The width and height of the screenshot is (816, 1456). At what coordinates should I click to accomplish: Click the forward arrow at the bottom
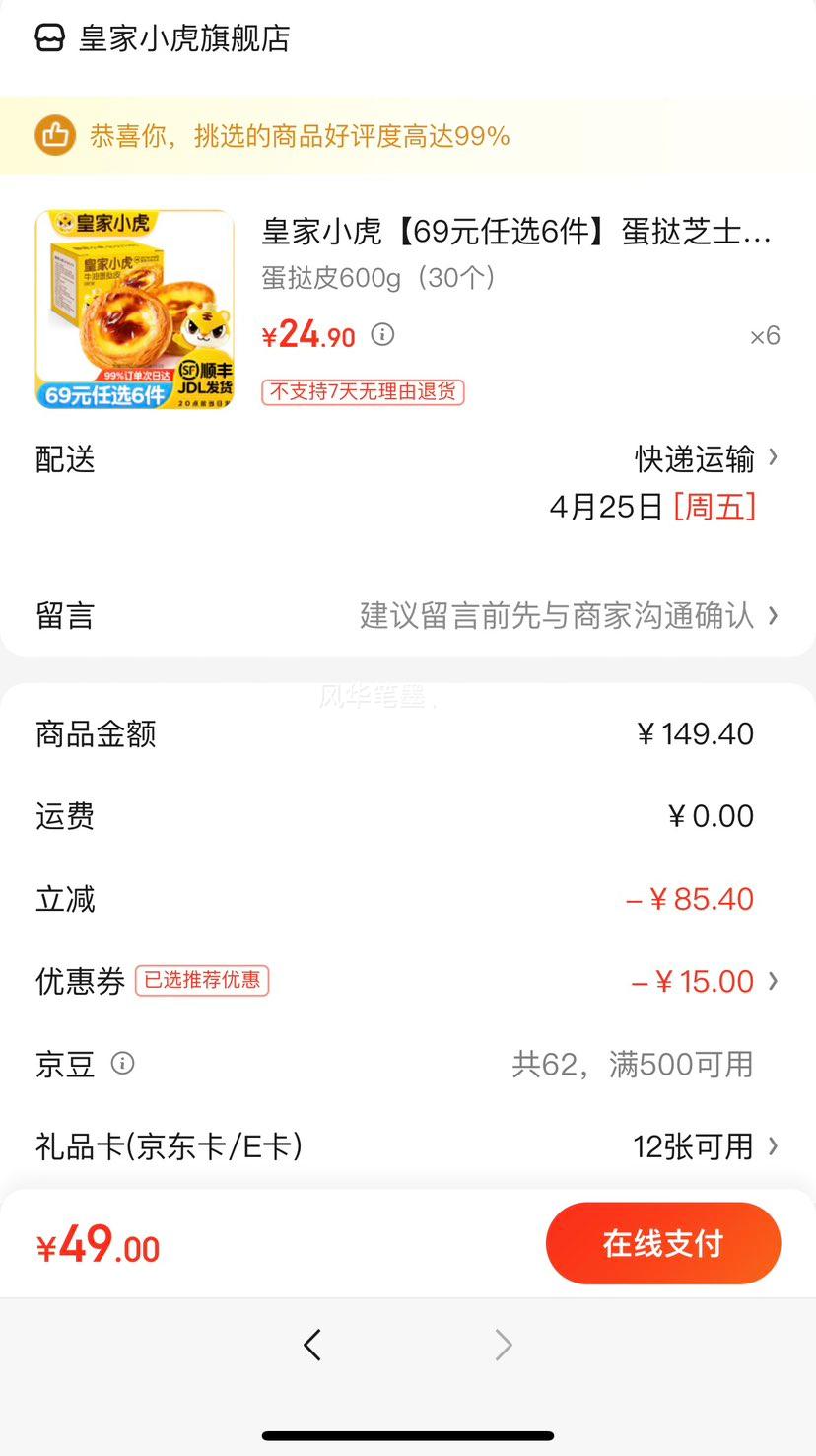pyautogui.click(x=504, y=1344)
